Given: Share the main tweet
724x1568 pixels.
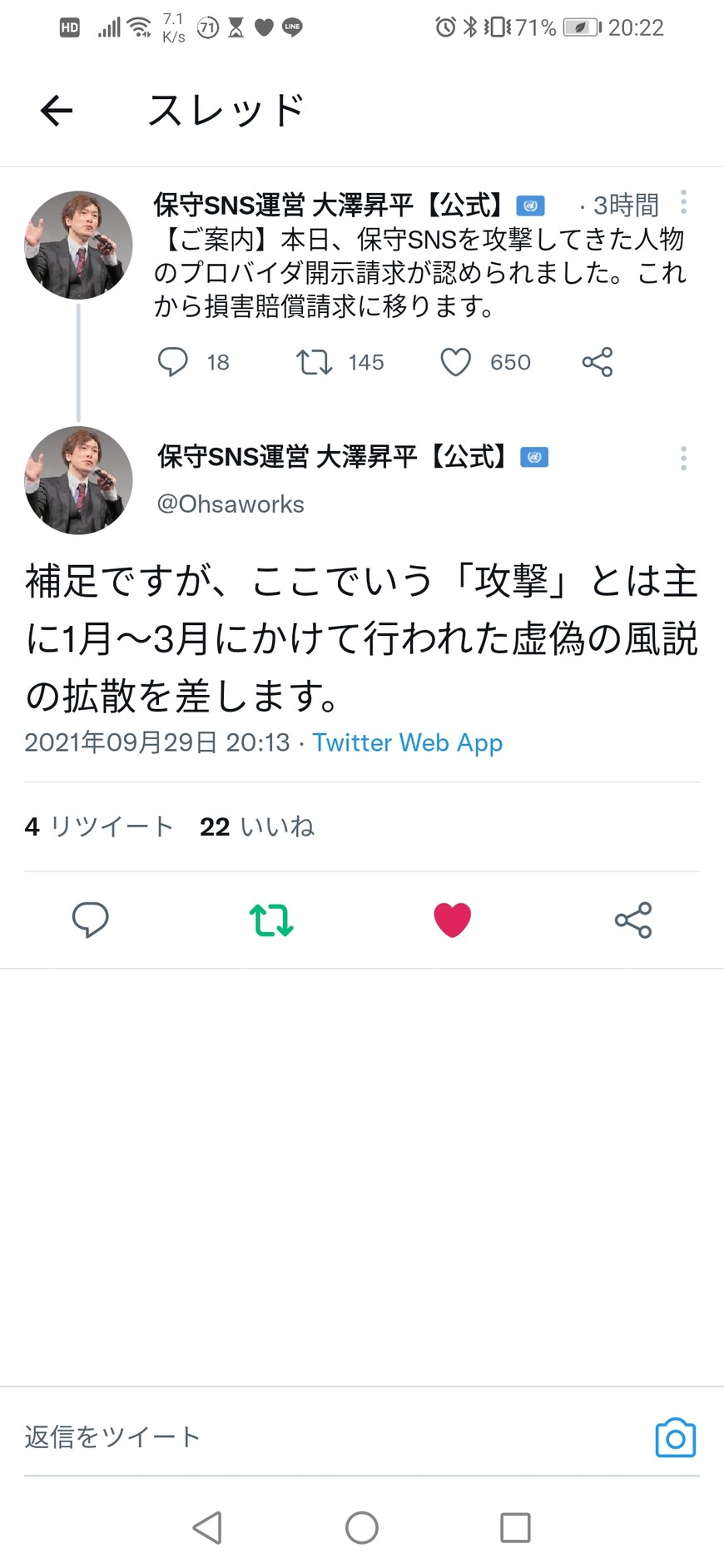Looking at the screenshot, I should pos(633,920).
